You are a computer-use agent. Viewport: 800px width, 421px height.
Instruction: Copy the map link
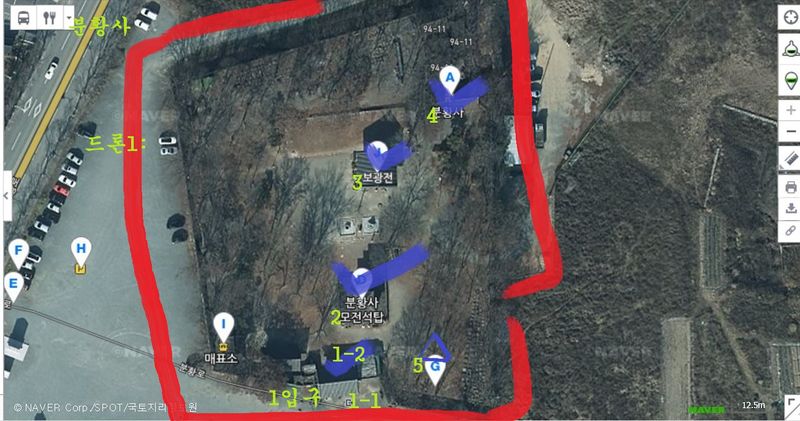(790, 231)
